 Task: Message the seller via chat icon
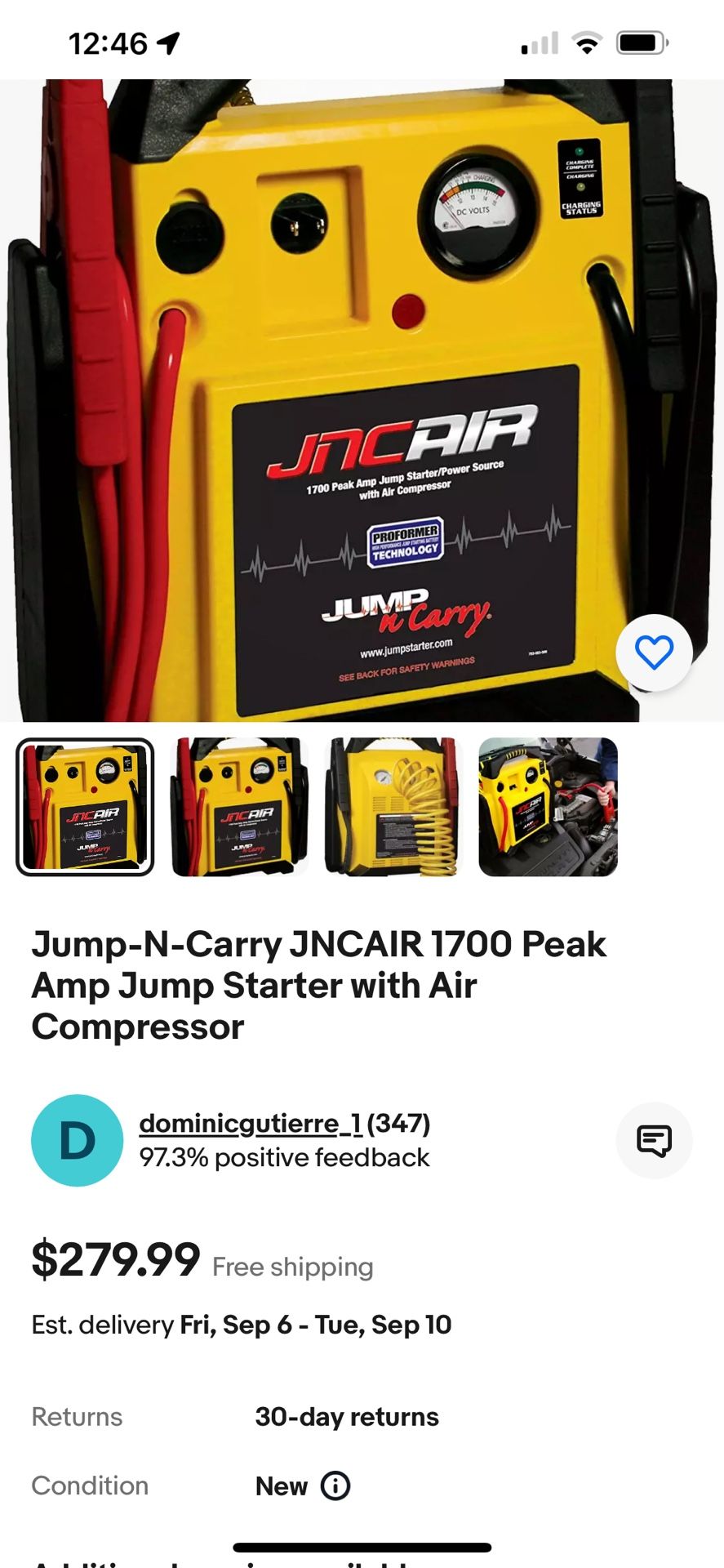tap(654, 1140)
